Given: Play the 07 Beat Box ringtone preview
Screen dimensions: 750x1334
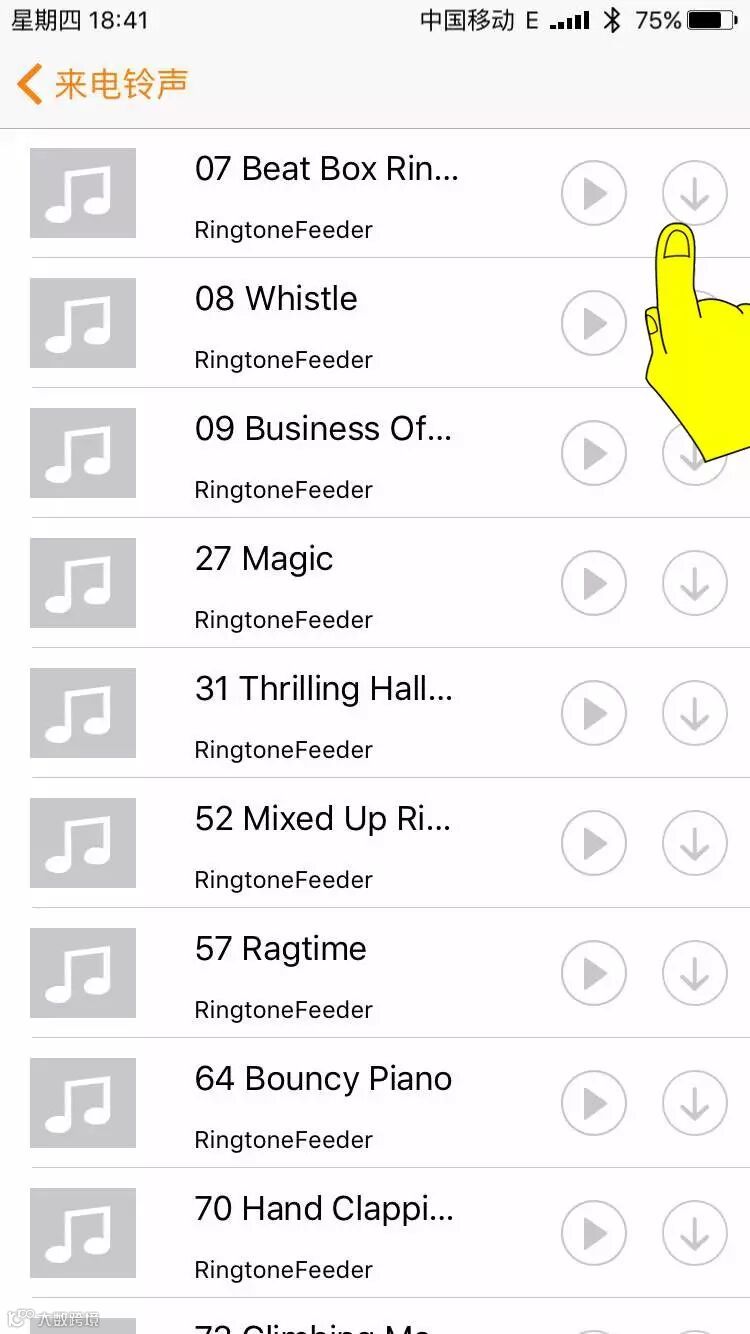Looking at the screenshot, I should (x=593, y=193).
